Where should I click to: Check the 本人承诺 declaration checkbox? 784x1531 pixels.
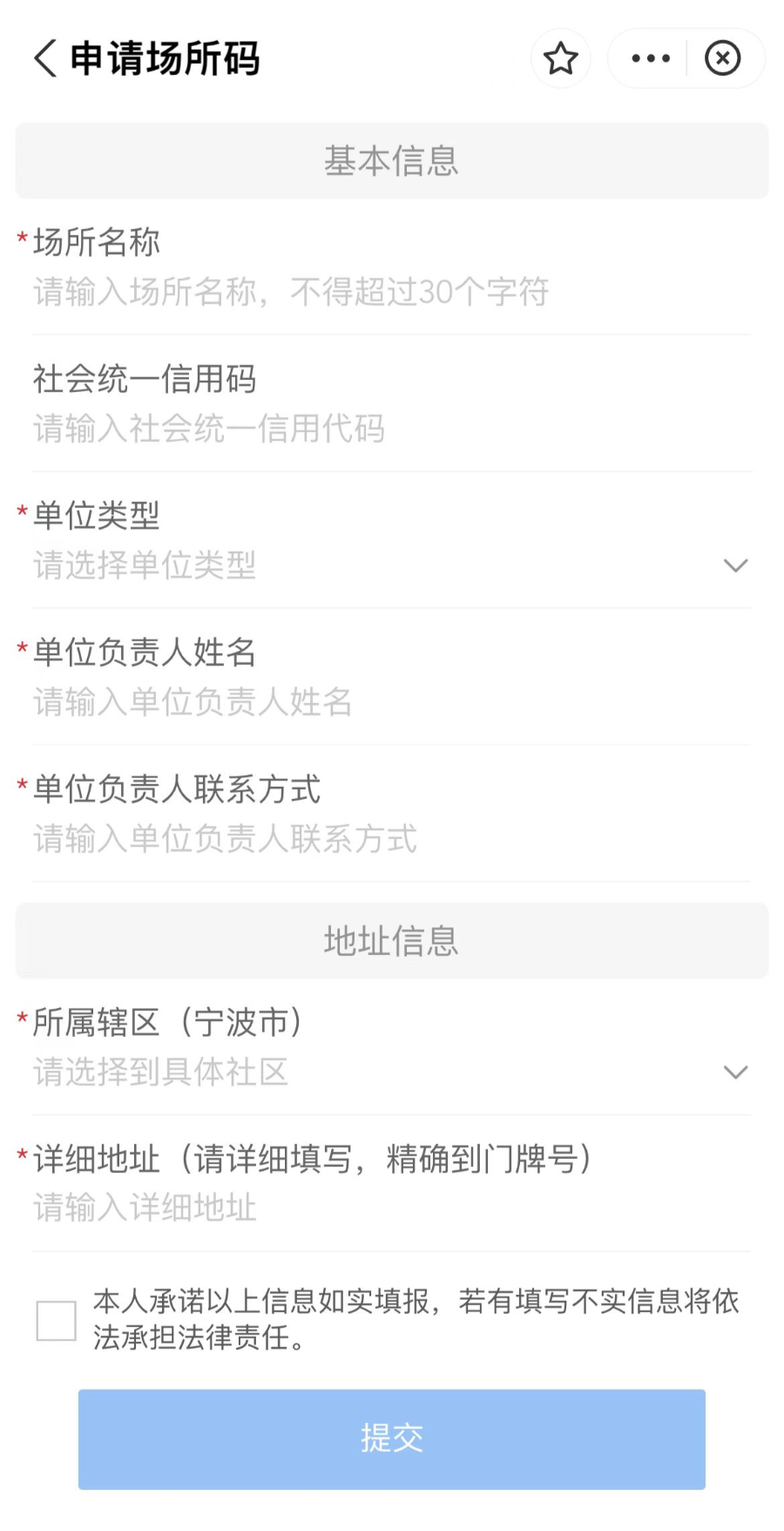(57, 1320)
